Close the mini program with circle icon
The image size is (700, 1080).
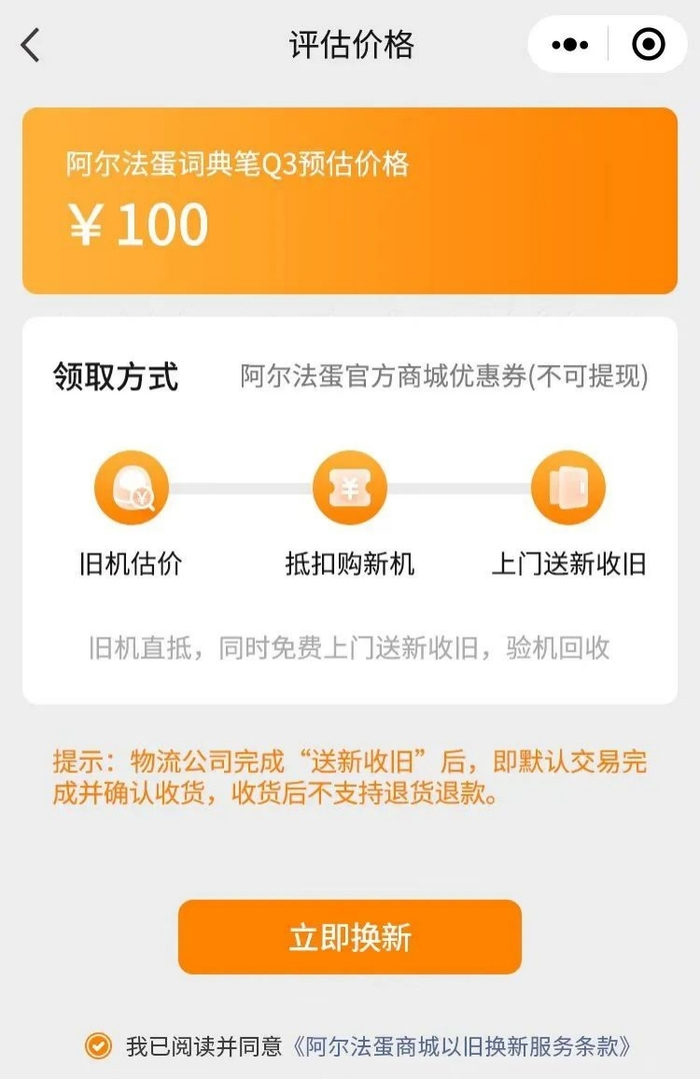click(648, 45)
